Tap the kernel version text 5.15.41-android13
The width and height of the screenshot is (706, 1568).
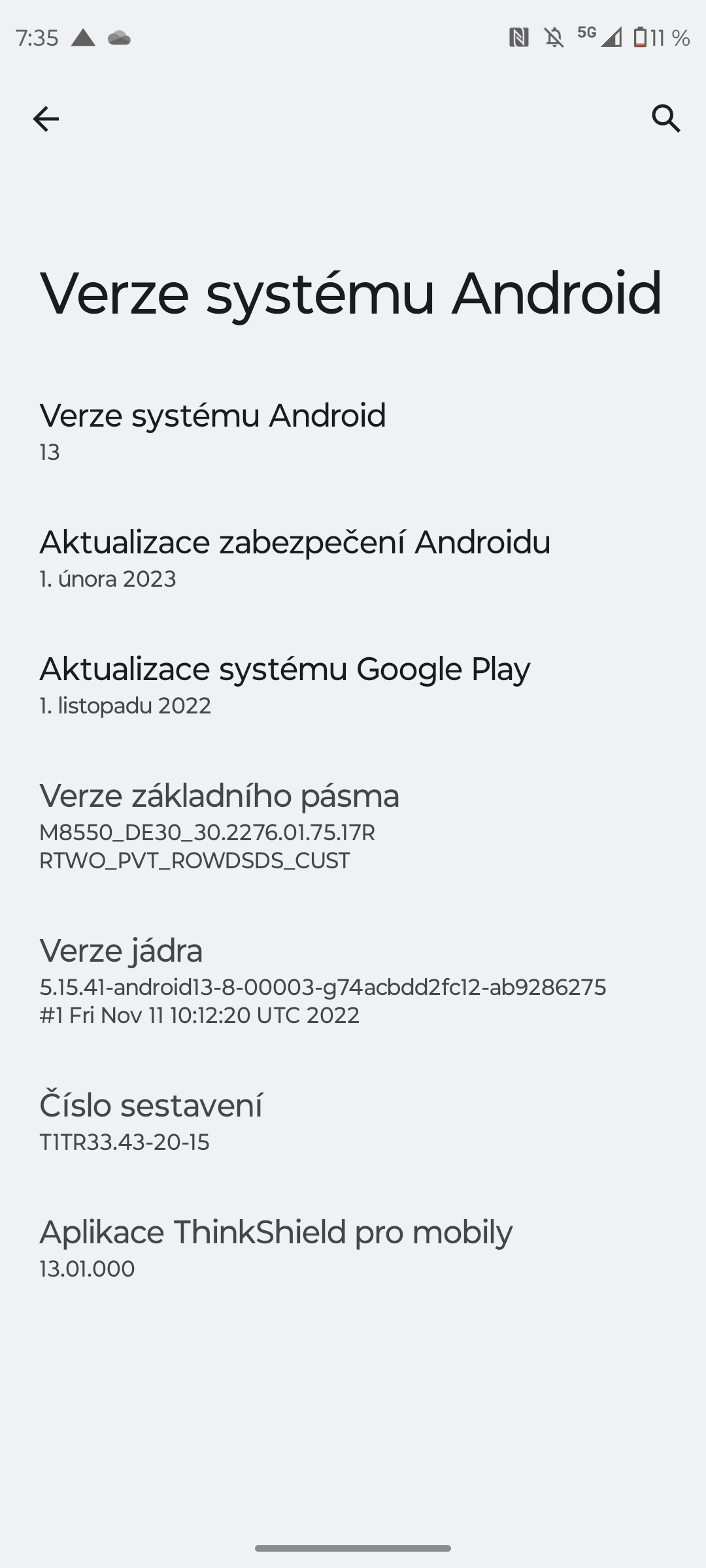coord(323,988)
